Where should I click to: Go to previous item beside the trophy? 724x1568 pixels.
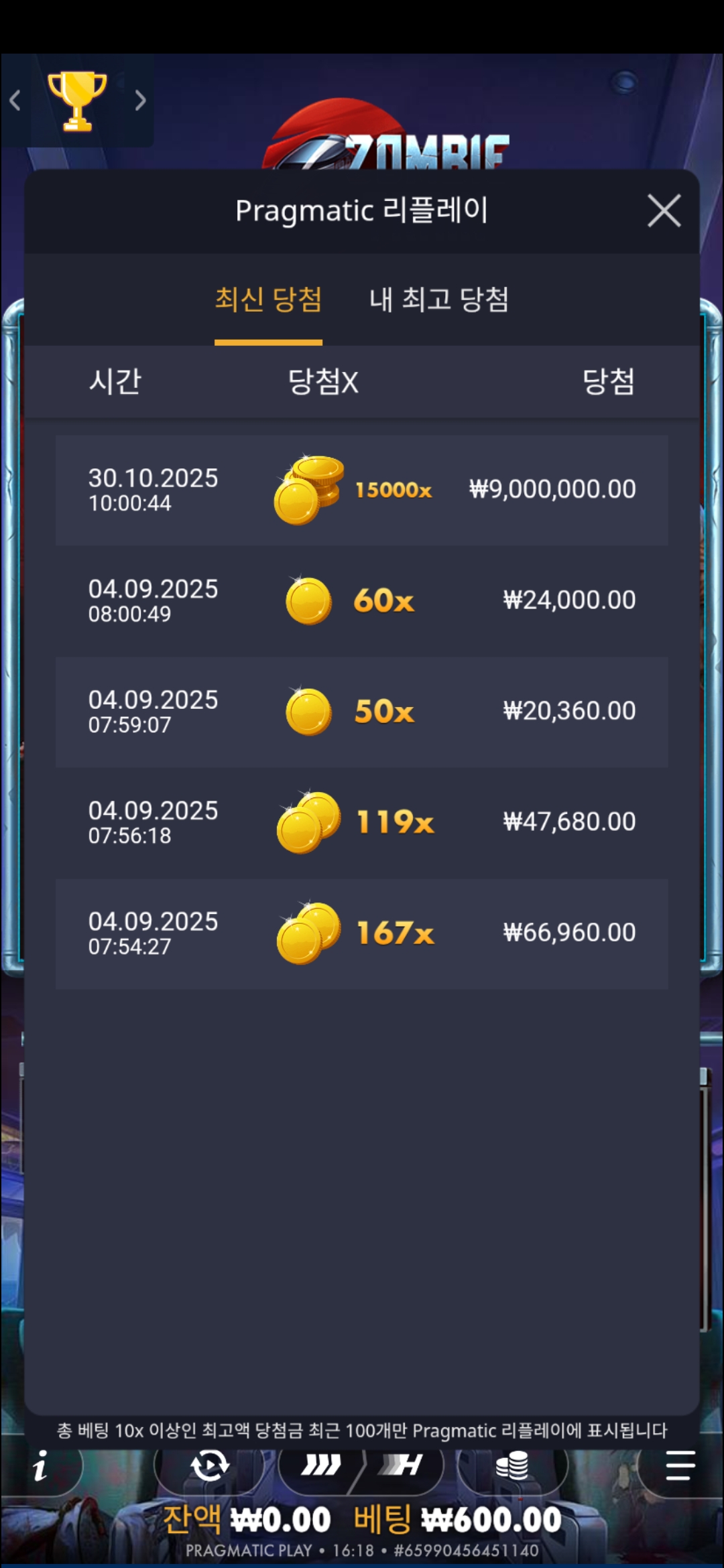[x=15, y=101]
